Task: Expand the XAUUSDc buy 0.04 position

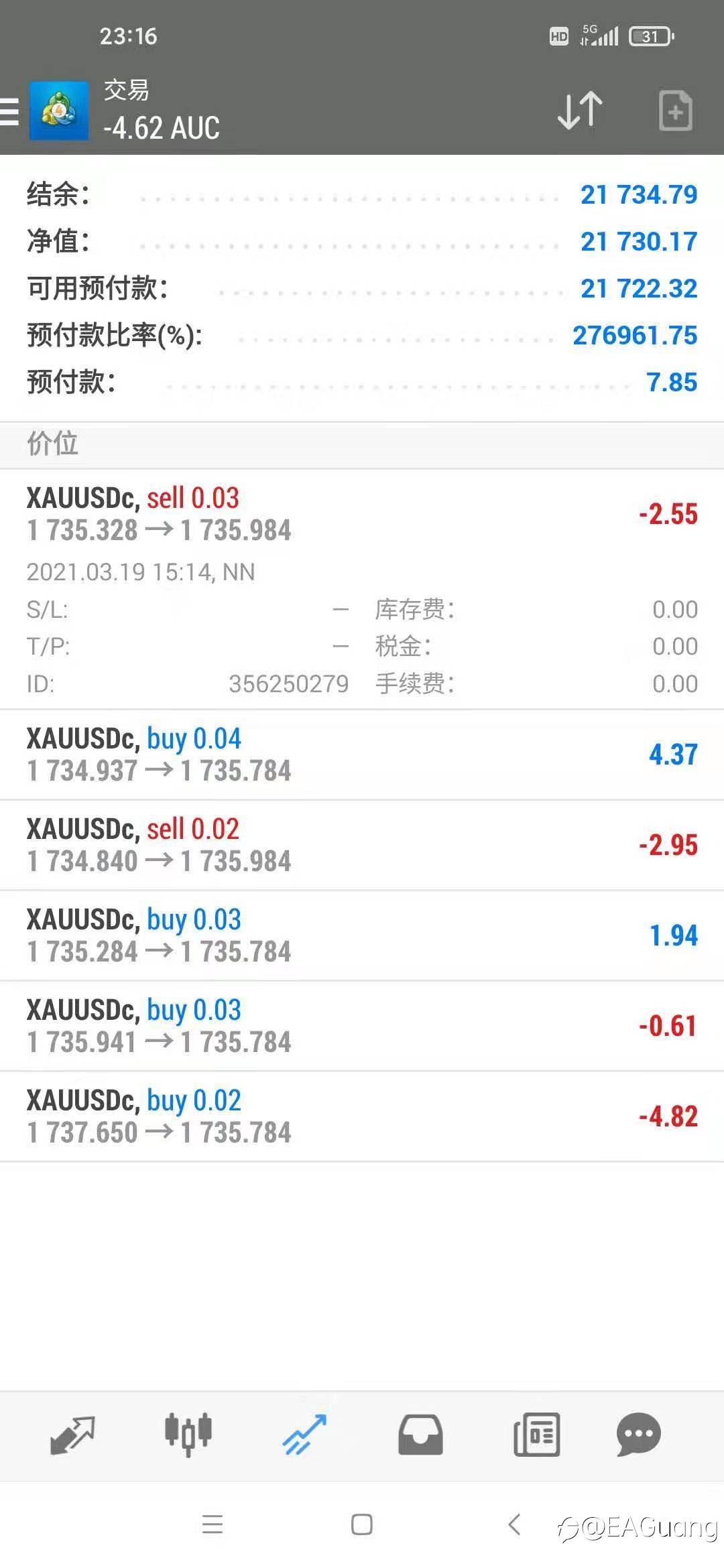Action: coord(362,755)
